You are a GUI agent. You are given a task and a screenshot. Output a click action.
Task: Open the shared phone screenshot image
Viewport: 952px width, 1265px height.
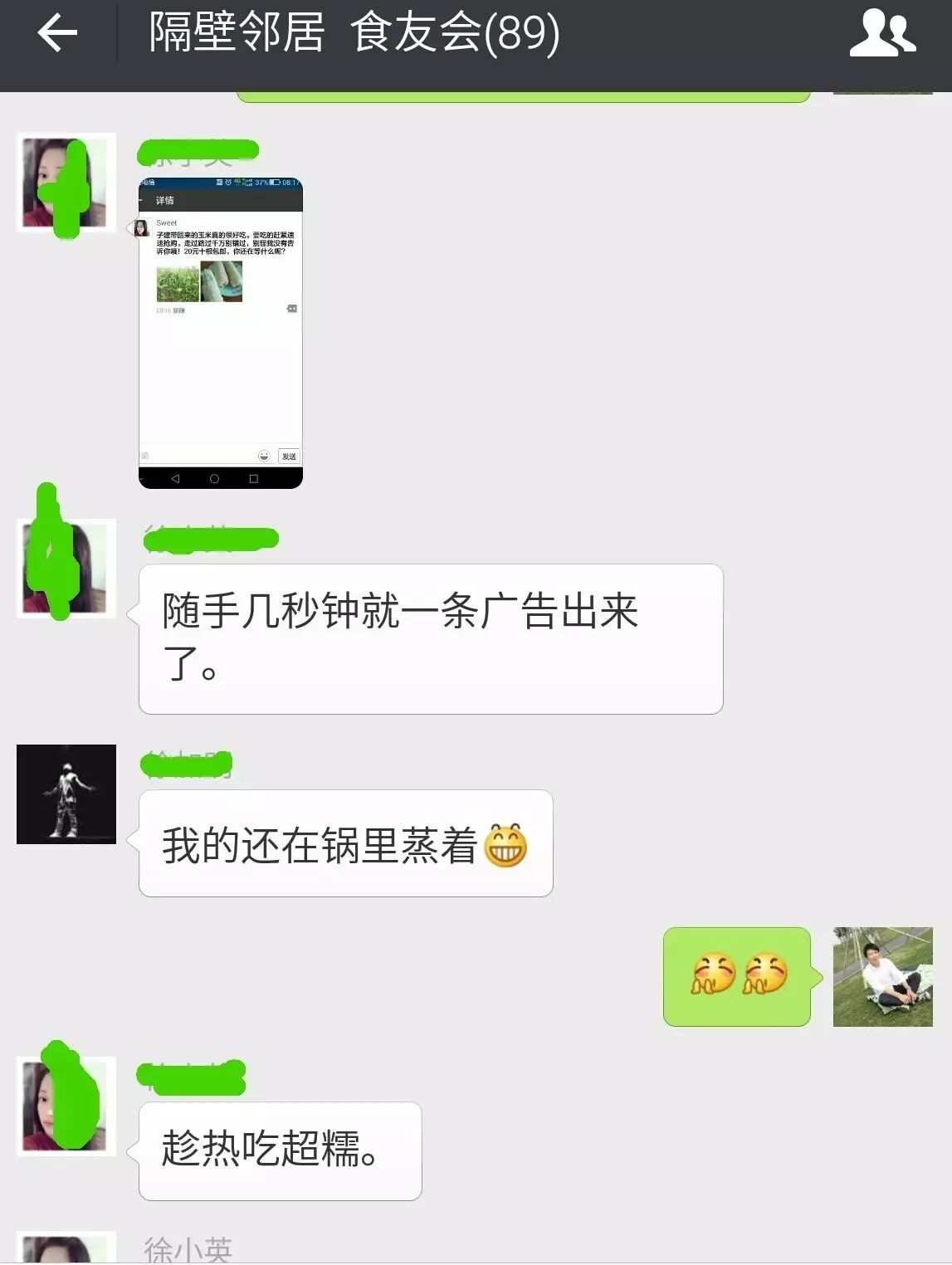pos(221,332)
